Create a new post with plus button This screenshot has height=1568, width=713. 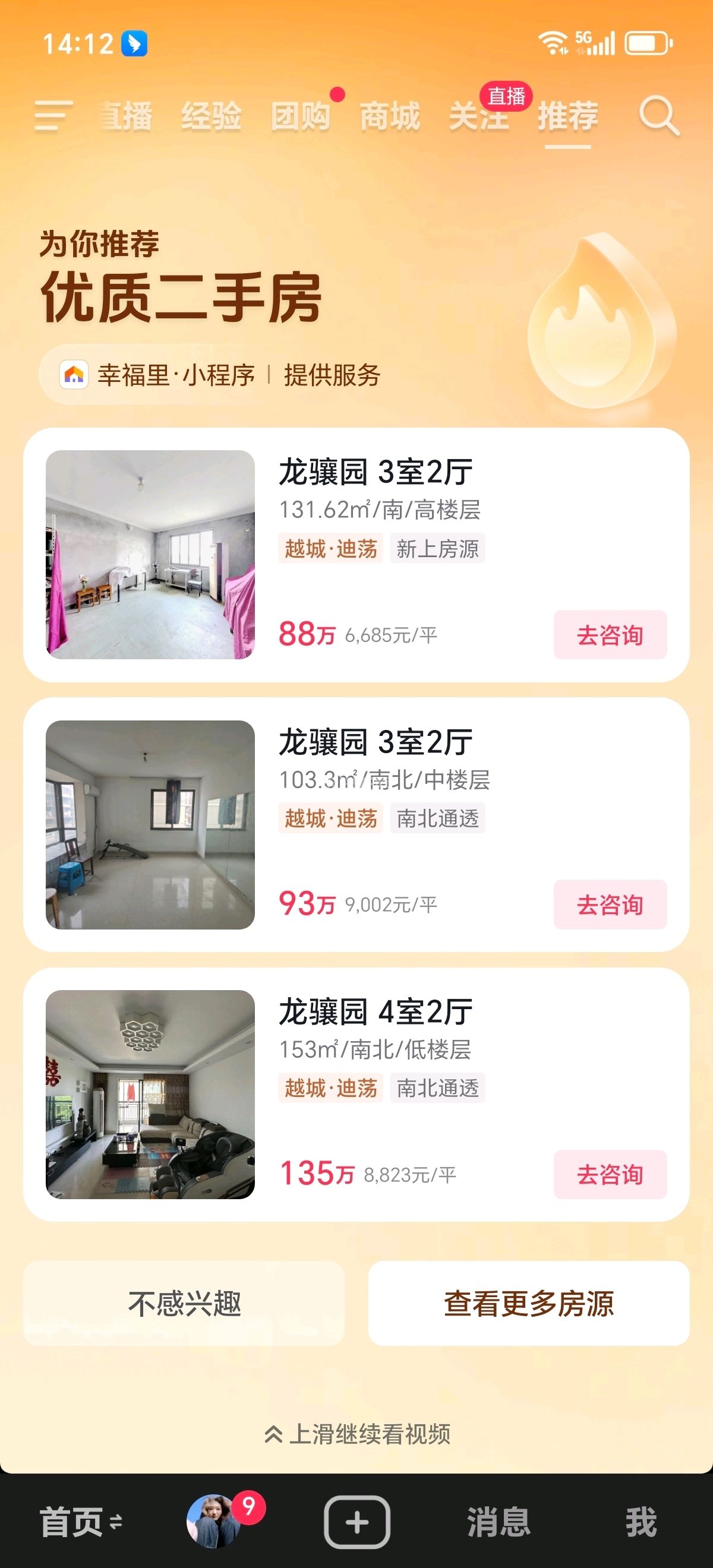click(357, 1522)
